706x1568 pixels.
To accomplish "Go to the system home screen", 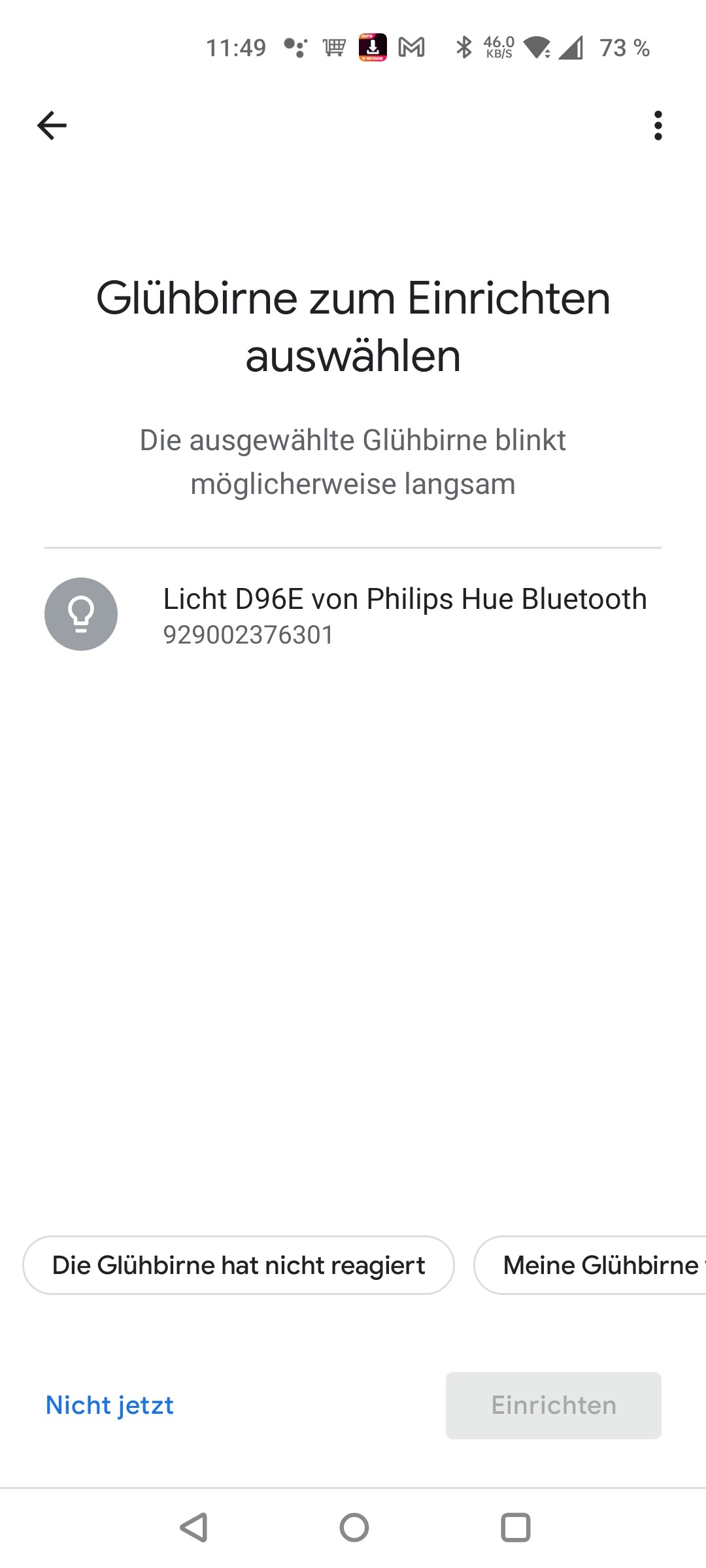I will [354, 1527].
